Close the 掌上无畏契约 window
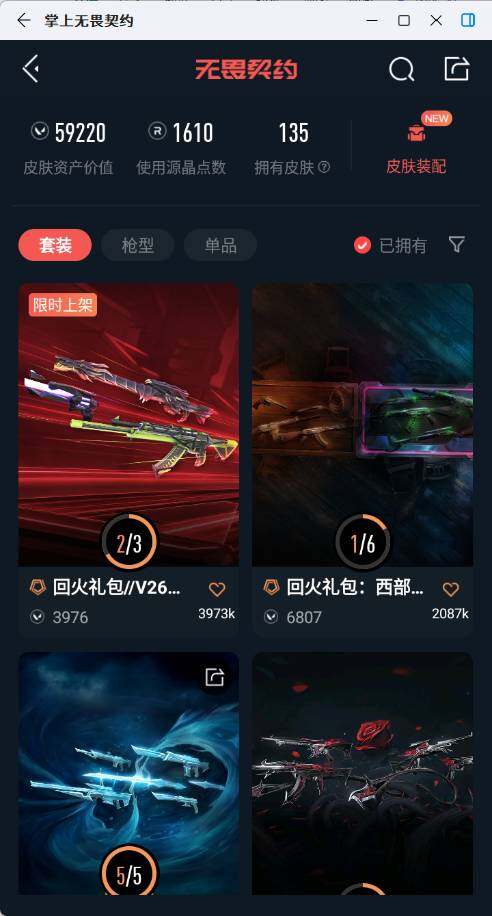Viewport: 492px width, 916px height. pyautogui.click(x=436, y=20)
